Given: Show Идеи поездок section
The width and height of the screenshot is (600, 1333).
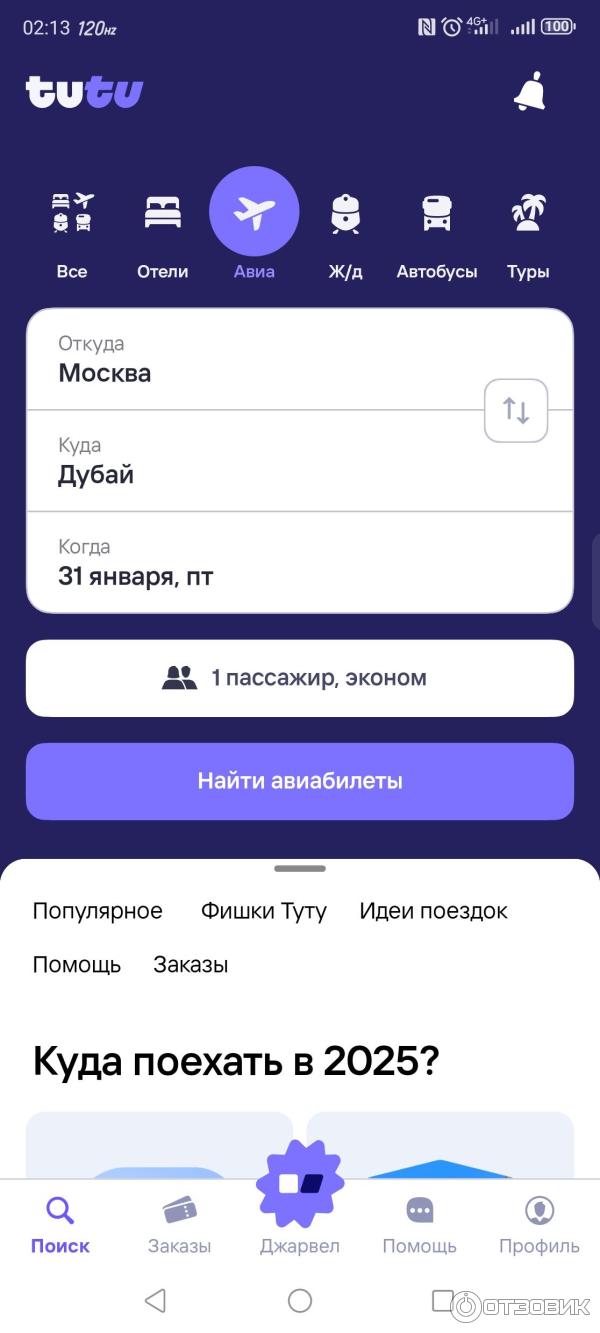Looking at the screenshot, I should coord(433,911).
